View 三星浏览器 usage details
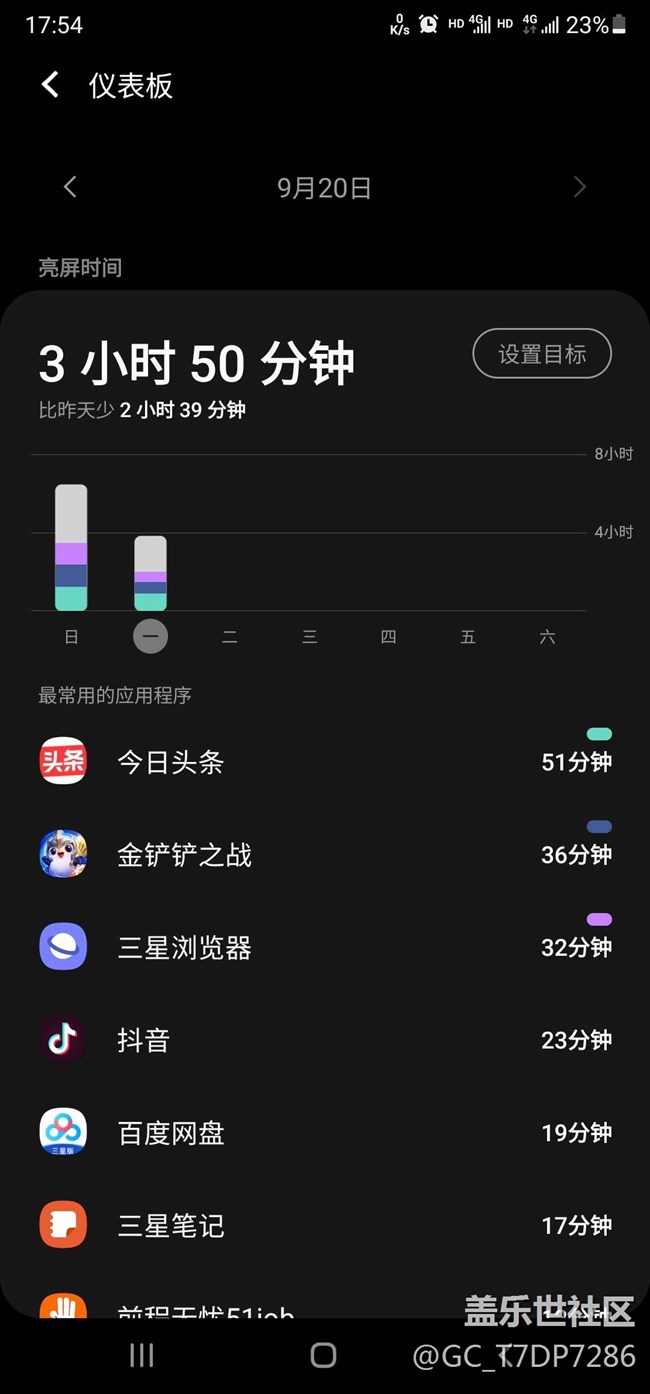 (324, 948)
